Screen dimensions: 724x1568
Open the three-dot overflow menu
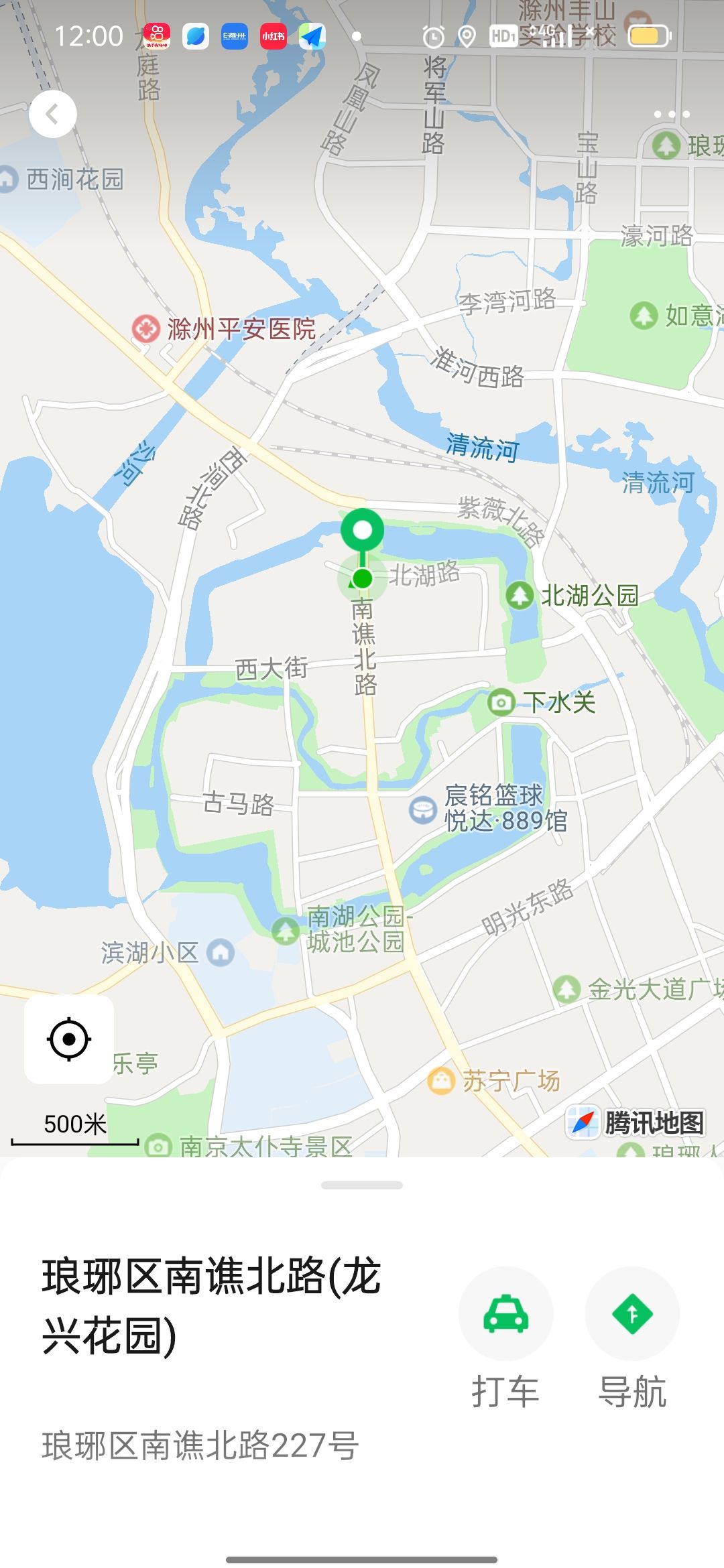672,115
